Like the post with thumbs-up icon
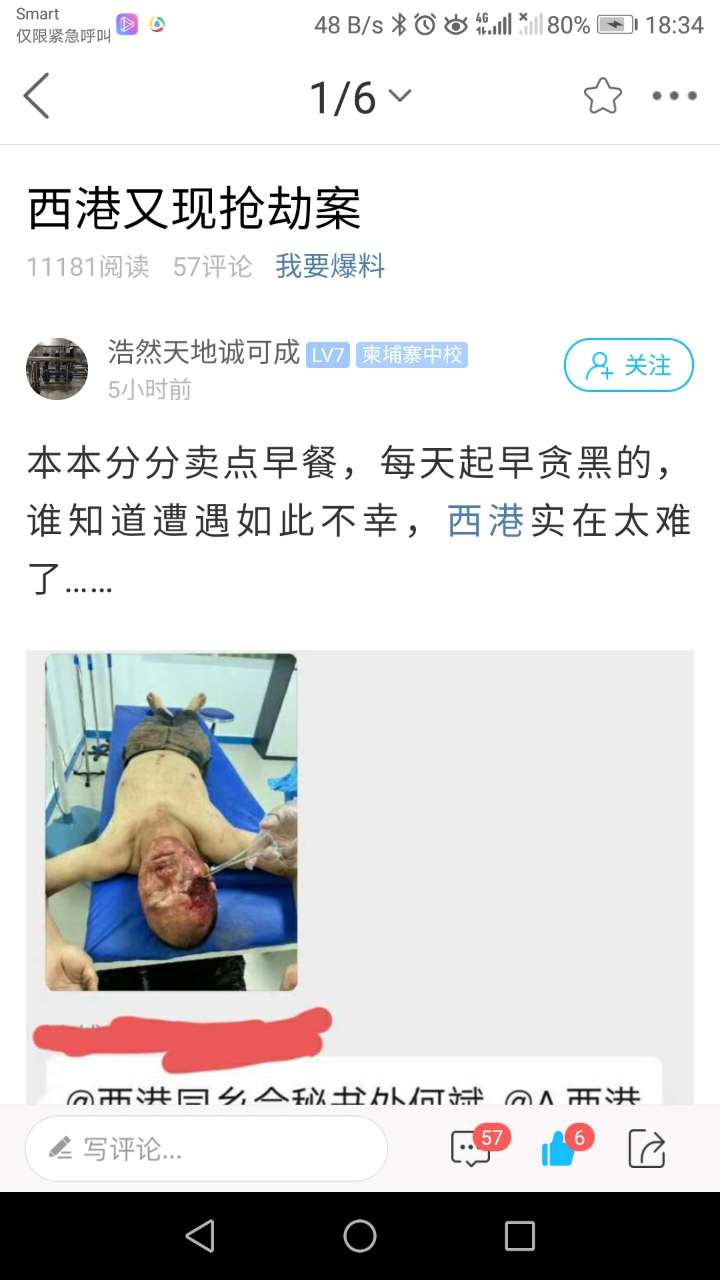Image resolution: width=720 pixels, height=1280 pixels. 559,1149
